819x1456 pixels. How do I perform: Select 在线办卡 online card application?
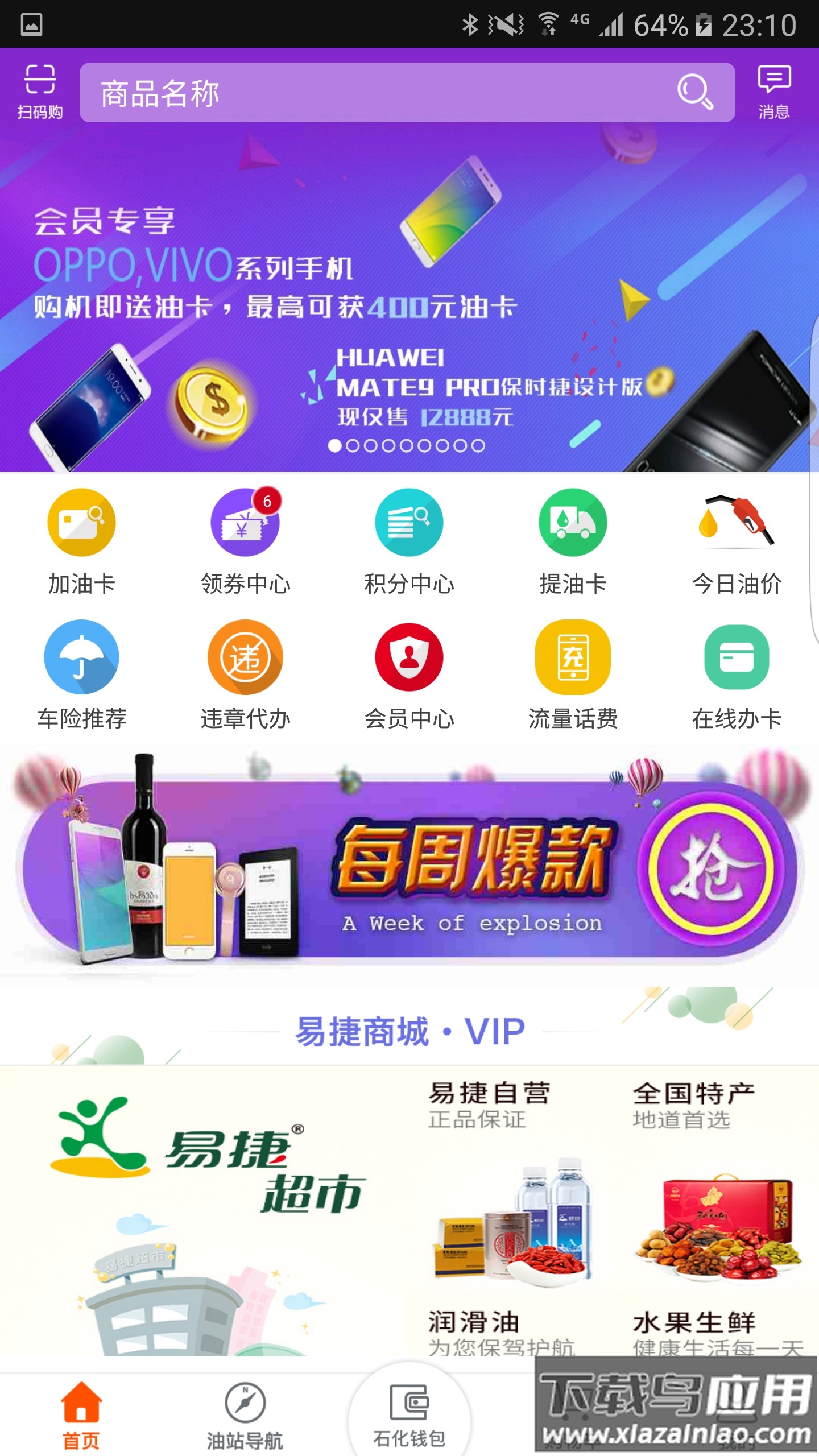(x=737, y=674)
